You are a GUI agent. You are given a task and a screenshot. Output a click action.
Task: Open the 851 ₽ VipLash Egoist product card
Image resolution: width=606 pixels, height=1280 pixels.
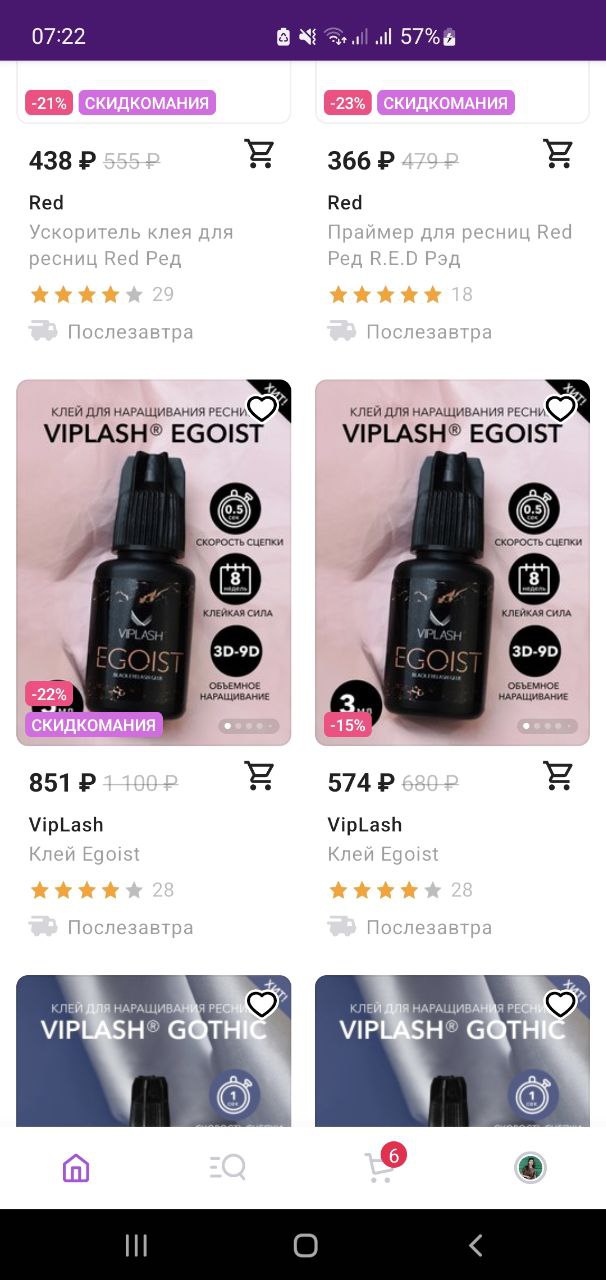154,563
